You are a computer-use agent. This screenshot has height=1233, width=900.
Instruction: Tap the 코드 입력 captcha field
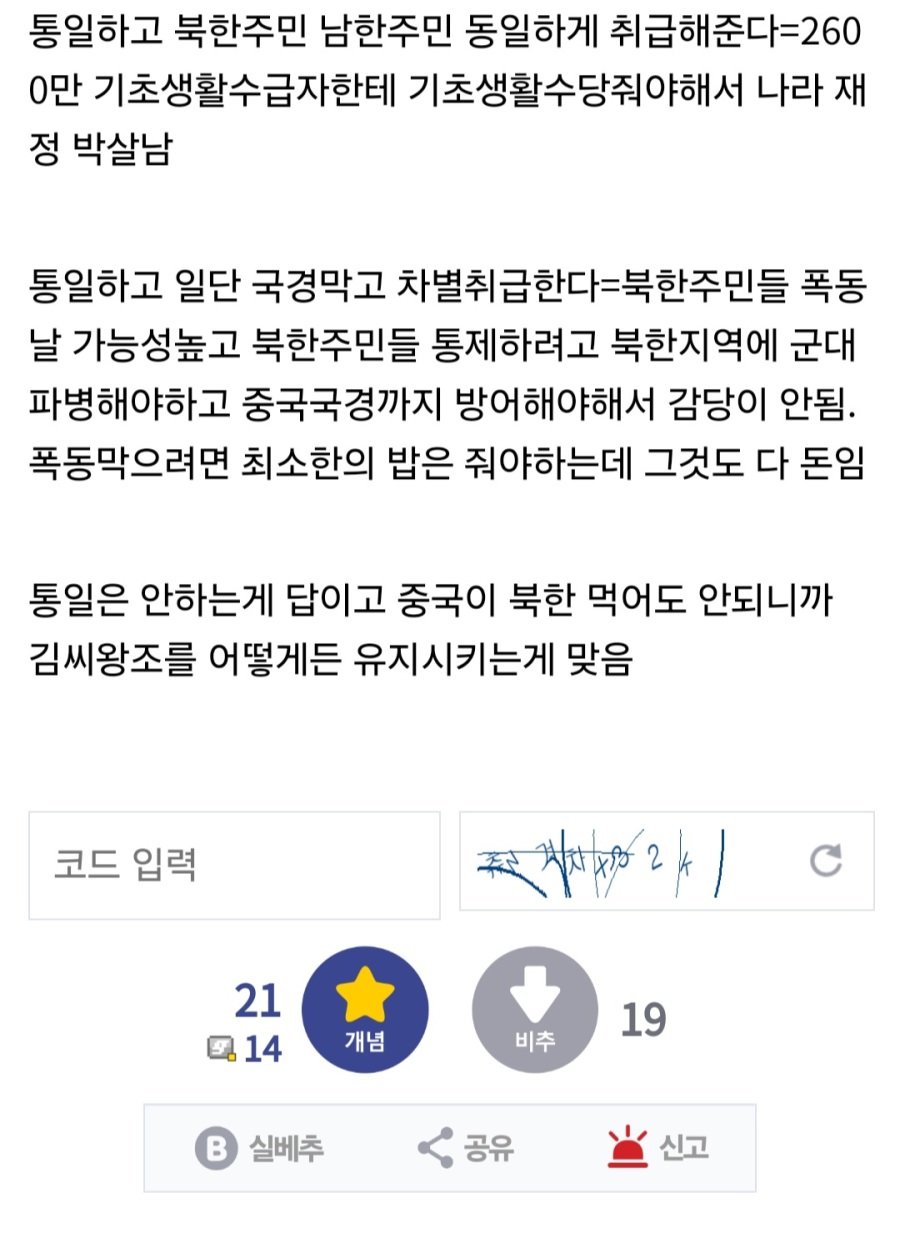tap(234, 865)
